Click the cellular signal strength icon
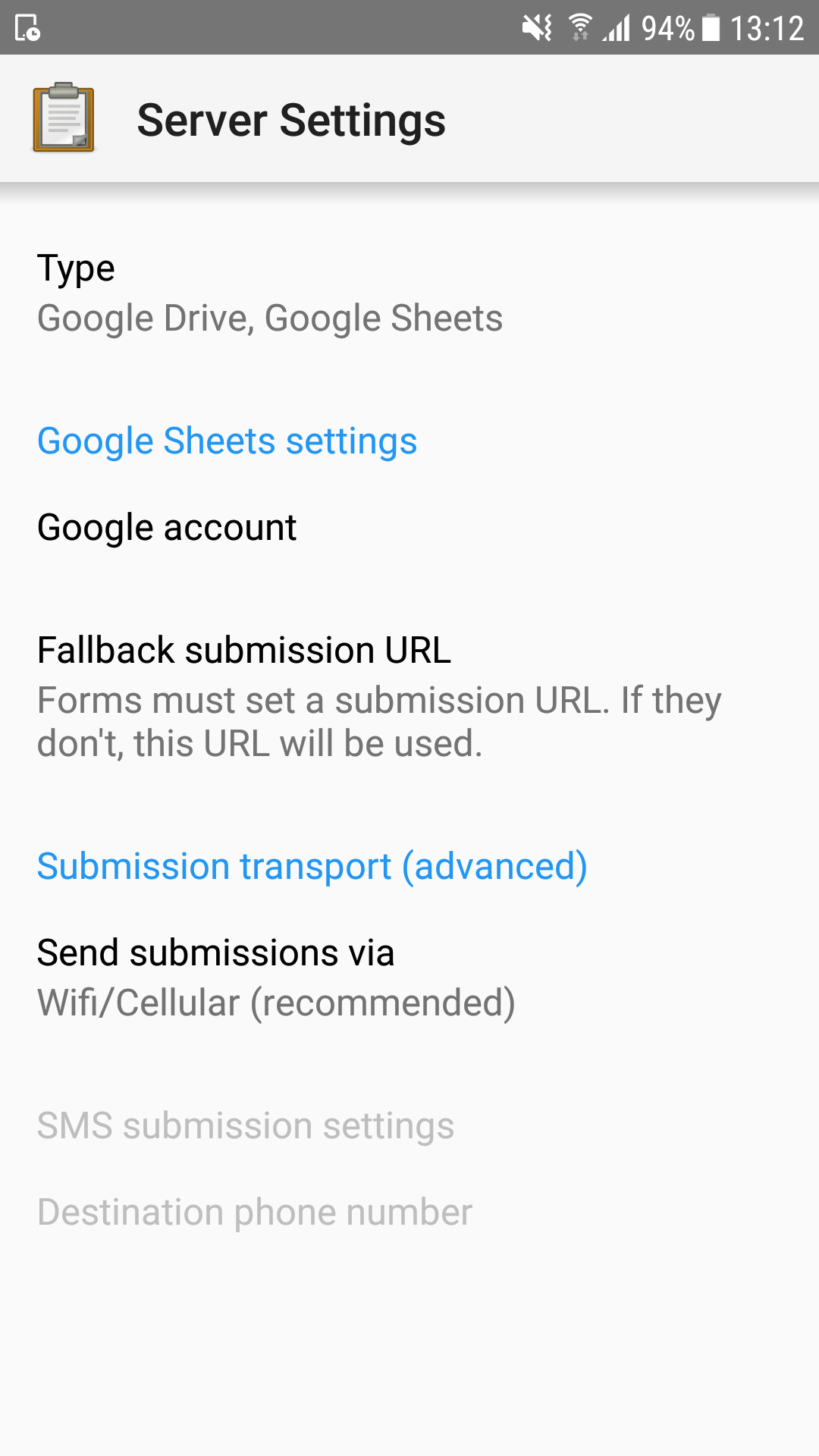This screenshot has height=1456, width=819. tap(618, 28)
